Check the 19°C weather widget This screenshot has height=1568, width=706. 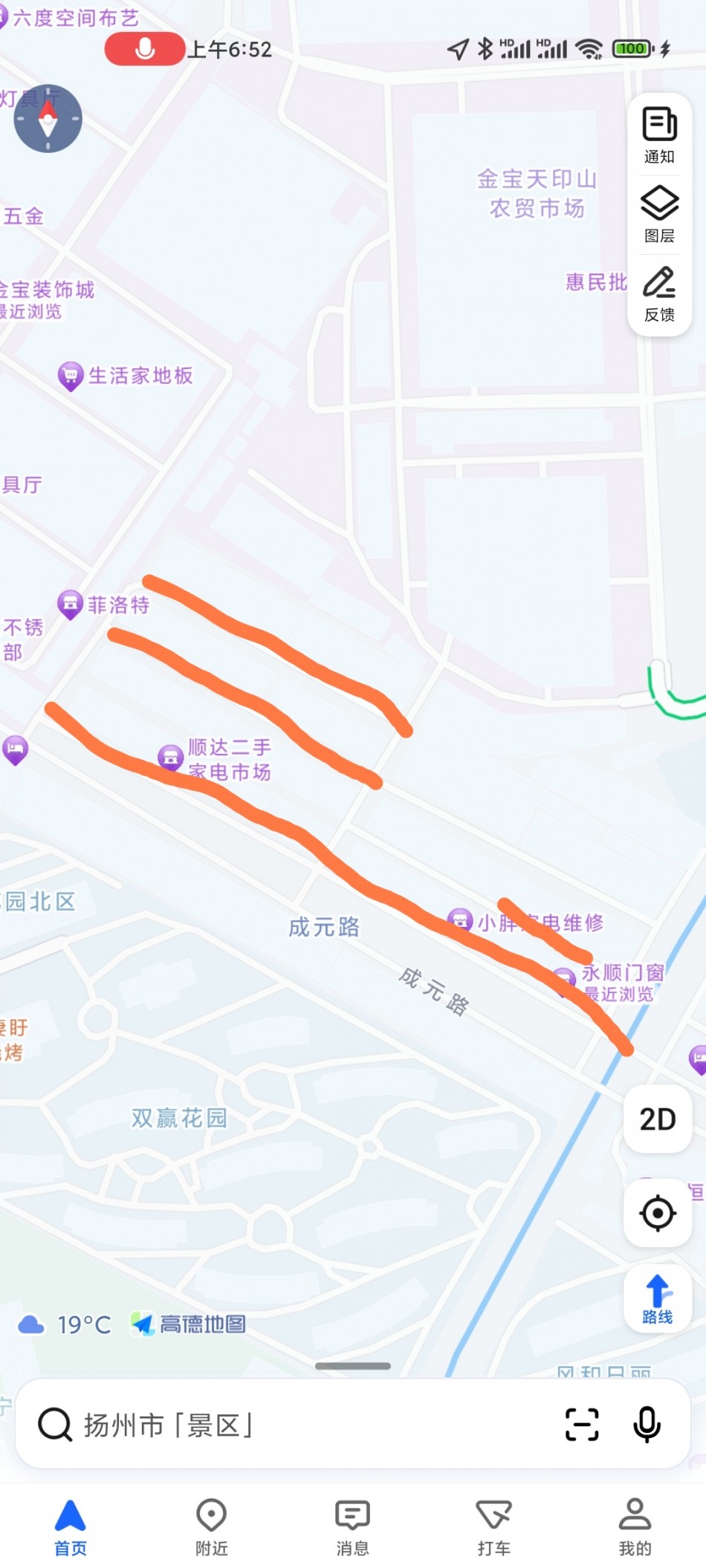tap(65, 1324)
